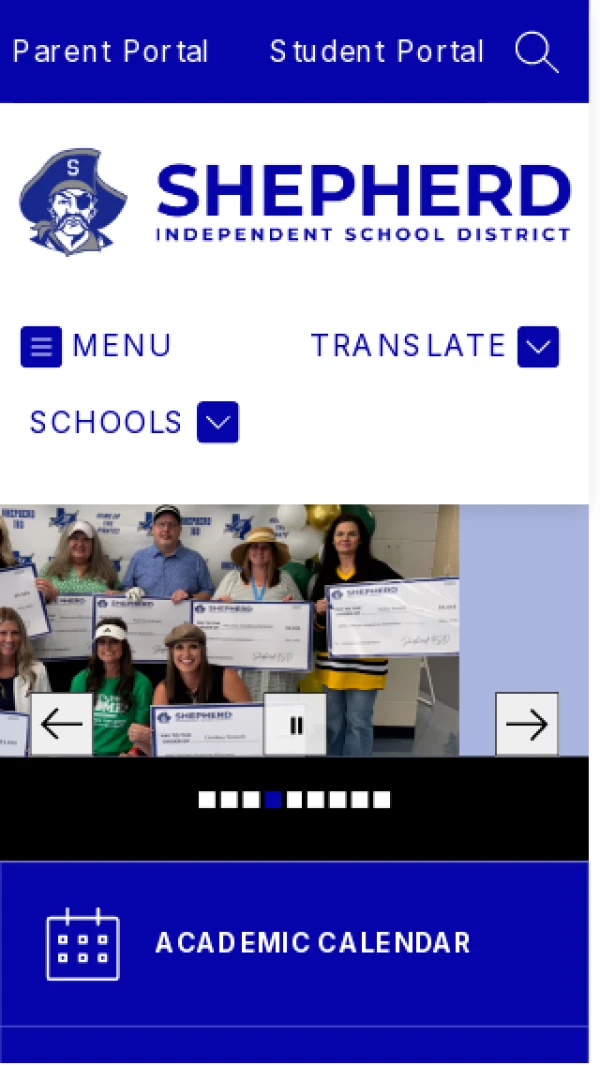The width and height of the screenshot is (600, 1065).
Task: Show previous slide in carousel
Action: tap(61, 724)
